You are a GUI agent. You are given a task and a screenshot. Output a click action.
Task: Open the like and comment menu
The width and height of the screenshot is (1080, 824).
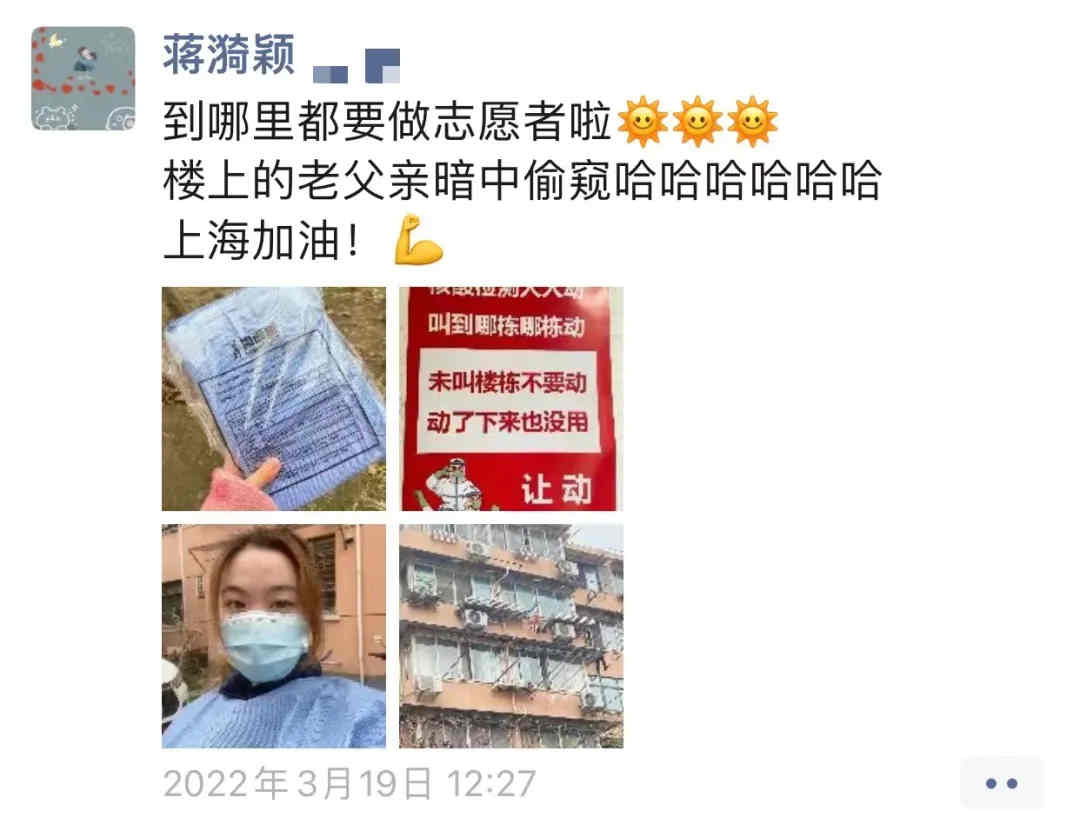pyautogui.click(x=1001, y=783)
